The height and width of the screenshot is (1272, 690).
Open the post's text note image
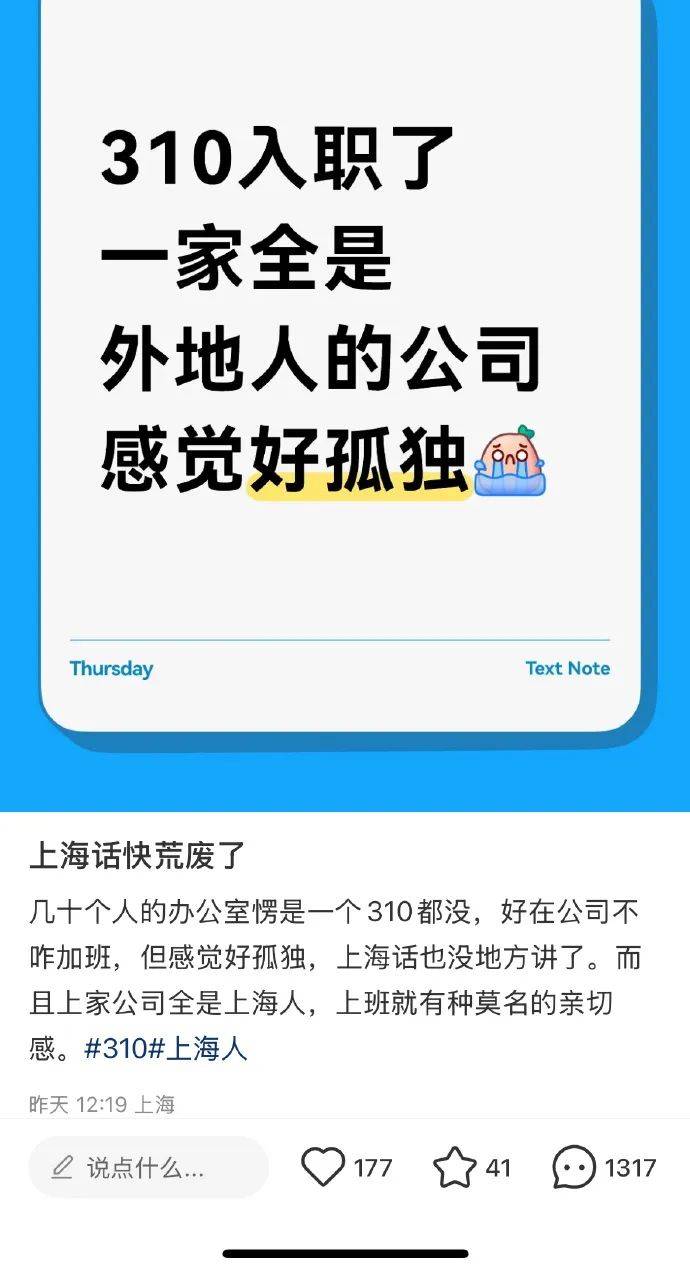[x=345, y=405]
